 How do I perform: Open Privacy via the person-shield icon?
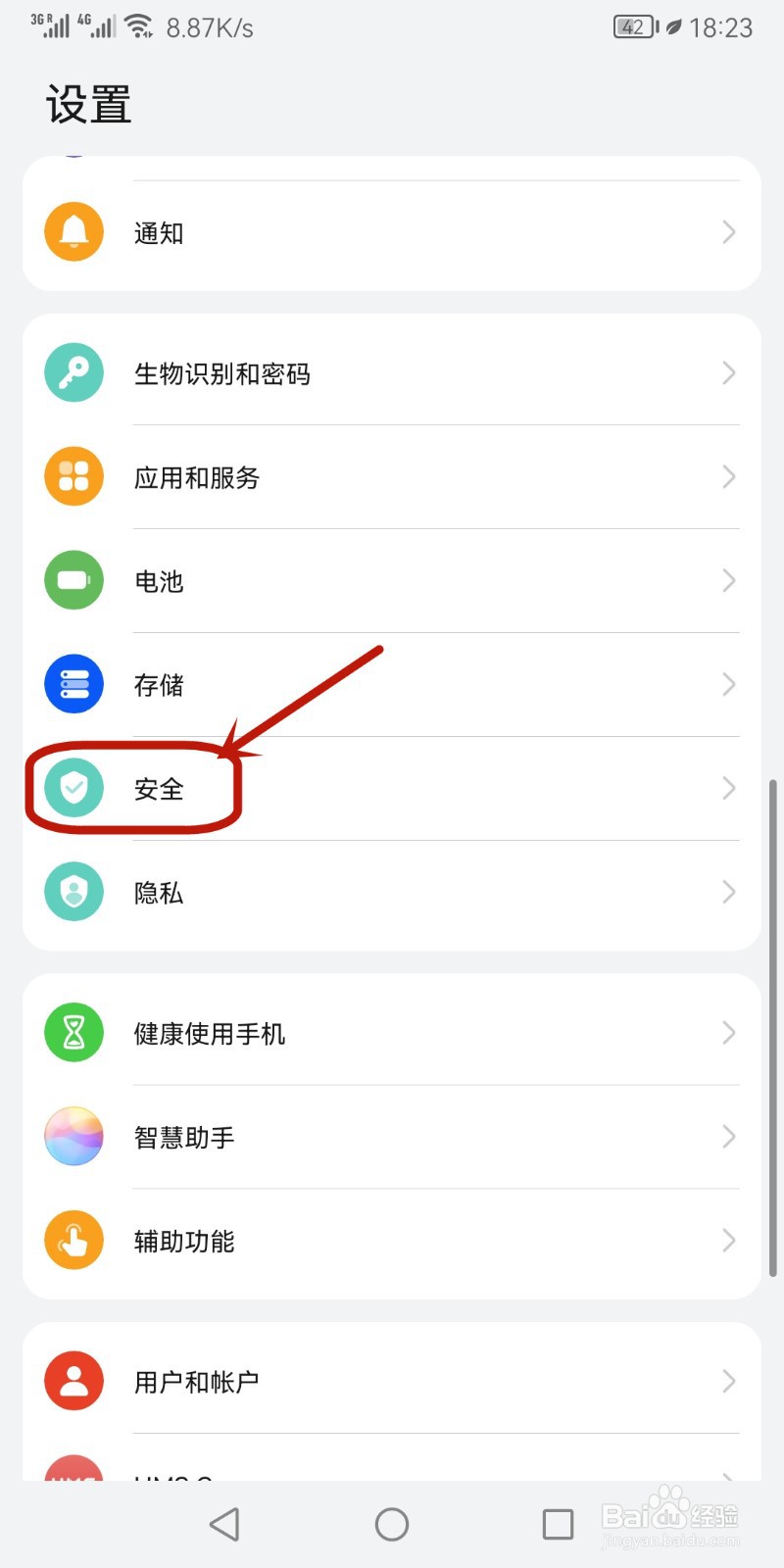[x=73, y=892]
